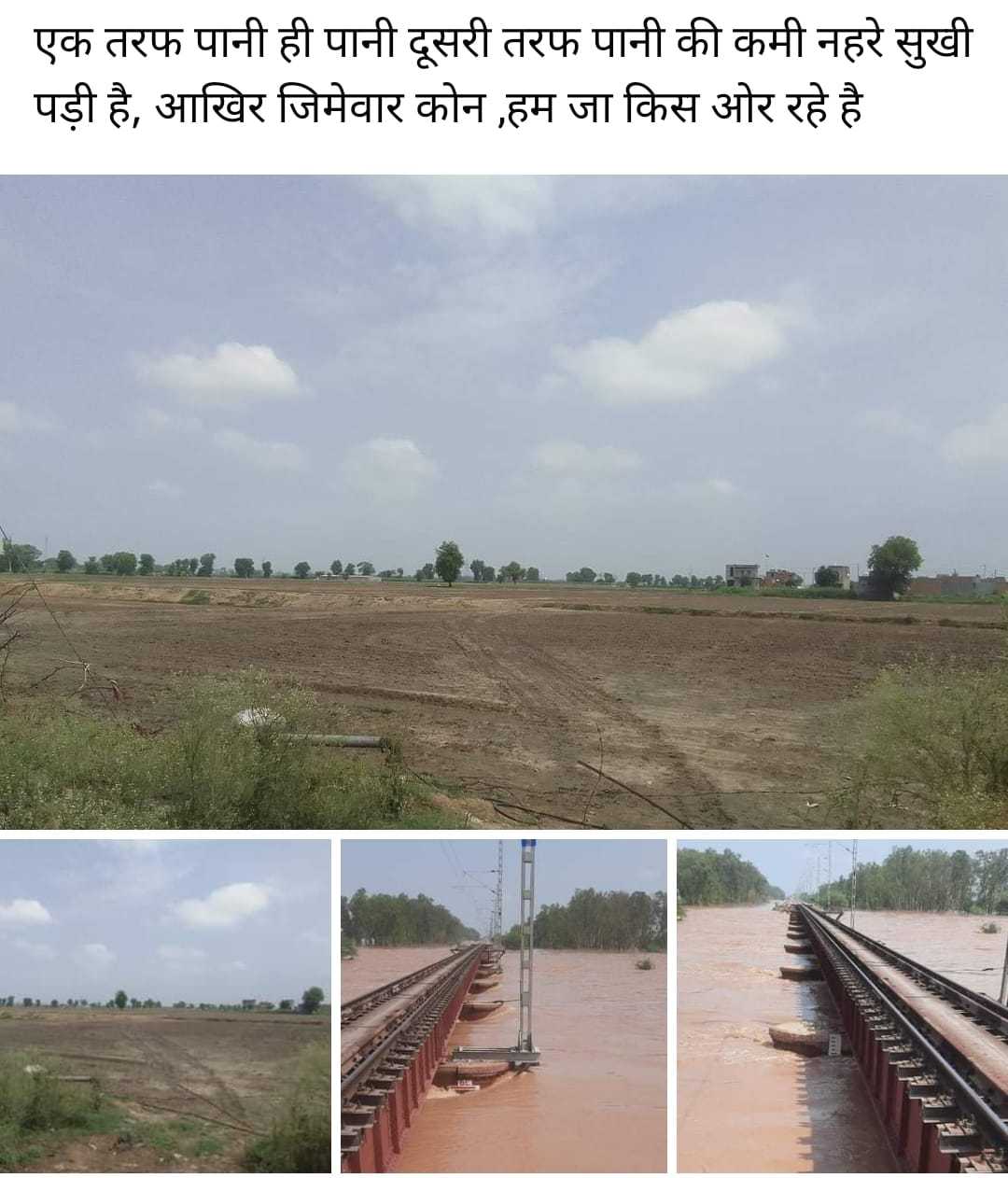Open the small dry field photo
Image resolution: width=1008 pixels, height=1178 pixels.
(x=165, y=1005)
